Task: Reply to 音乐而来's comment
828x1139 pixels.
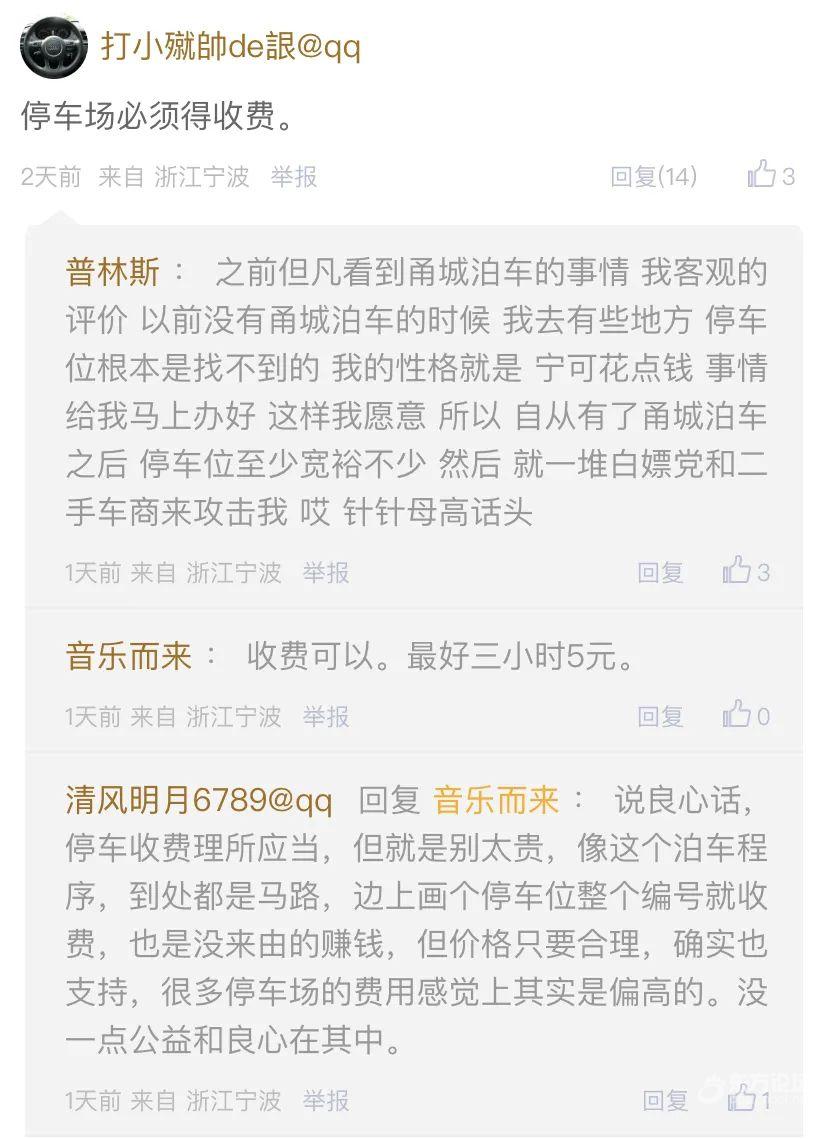Action: pos(660,716)
